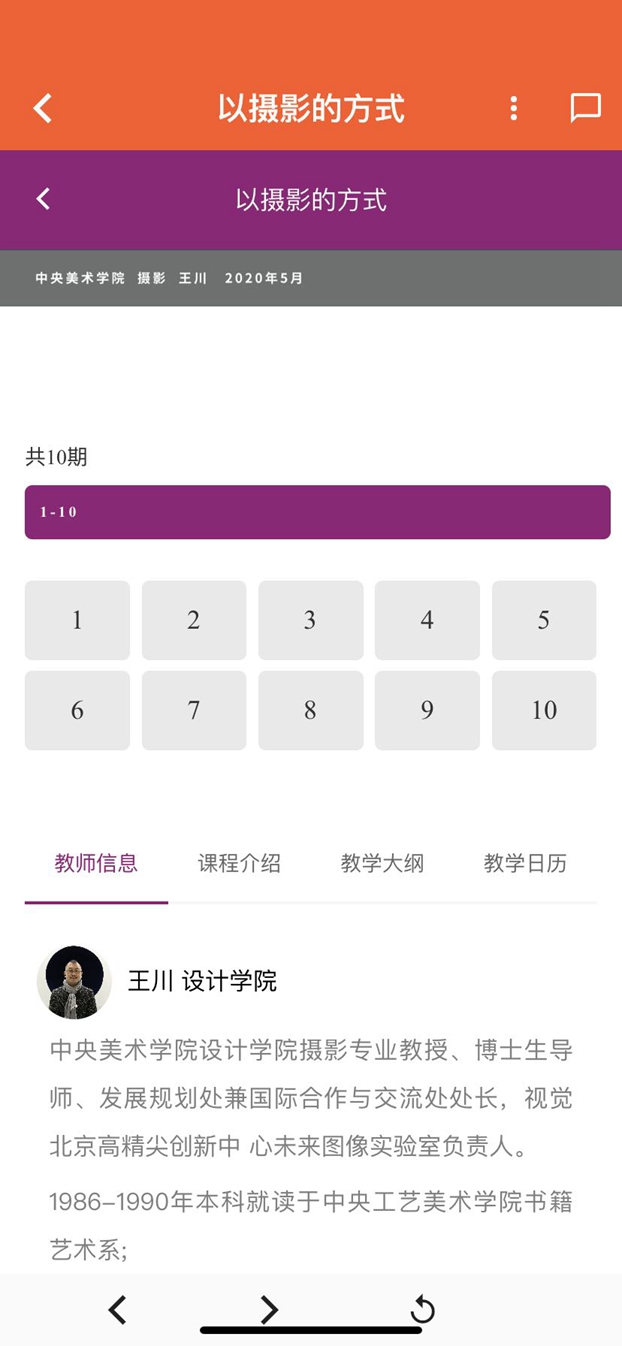The image size is (622, 1346).
Task: Open the comments chat icon
Action: pos(585,108)
